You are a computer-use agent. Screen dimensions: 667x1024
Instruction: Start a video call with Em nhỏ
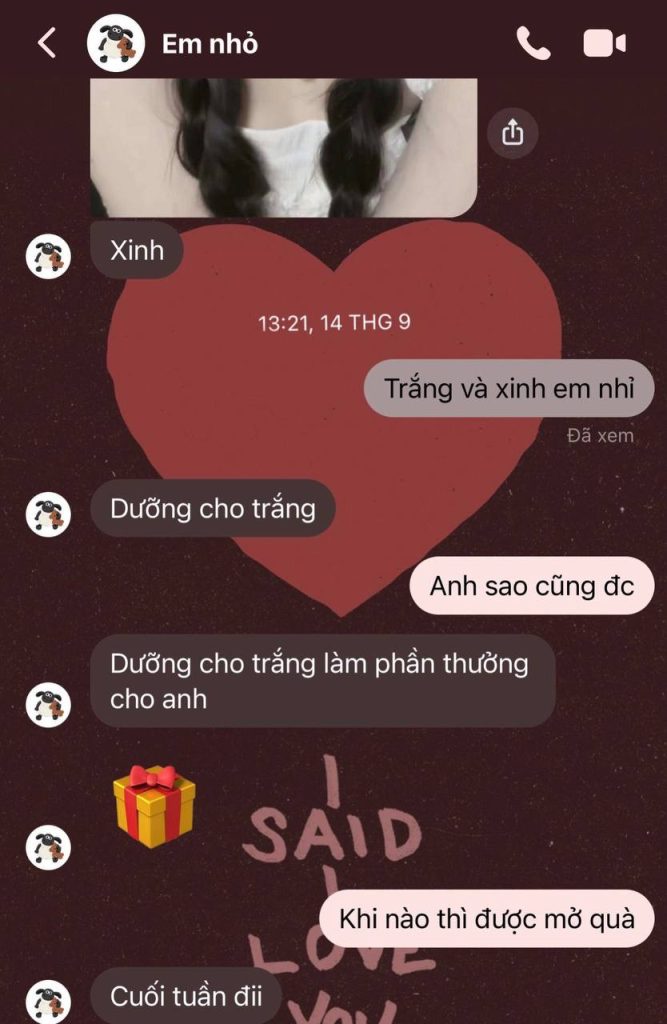(x=604, y=44)
